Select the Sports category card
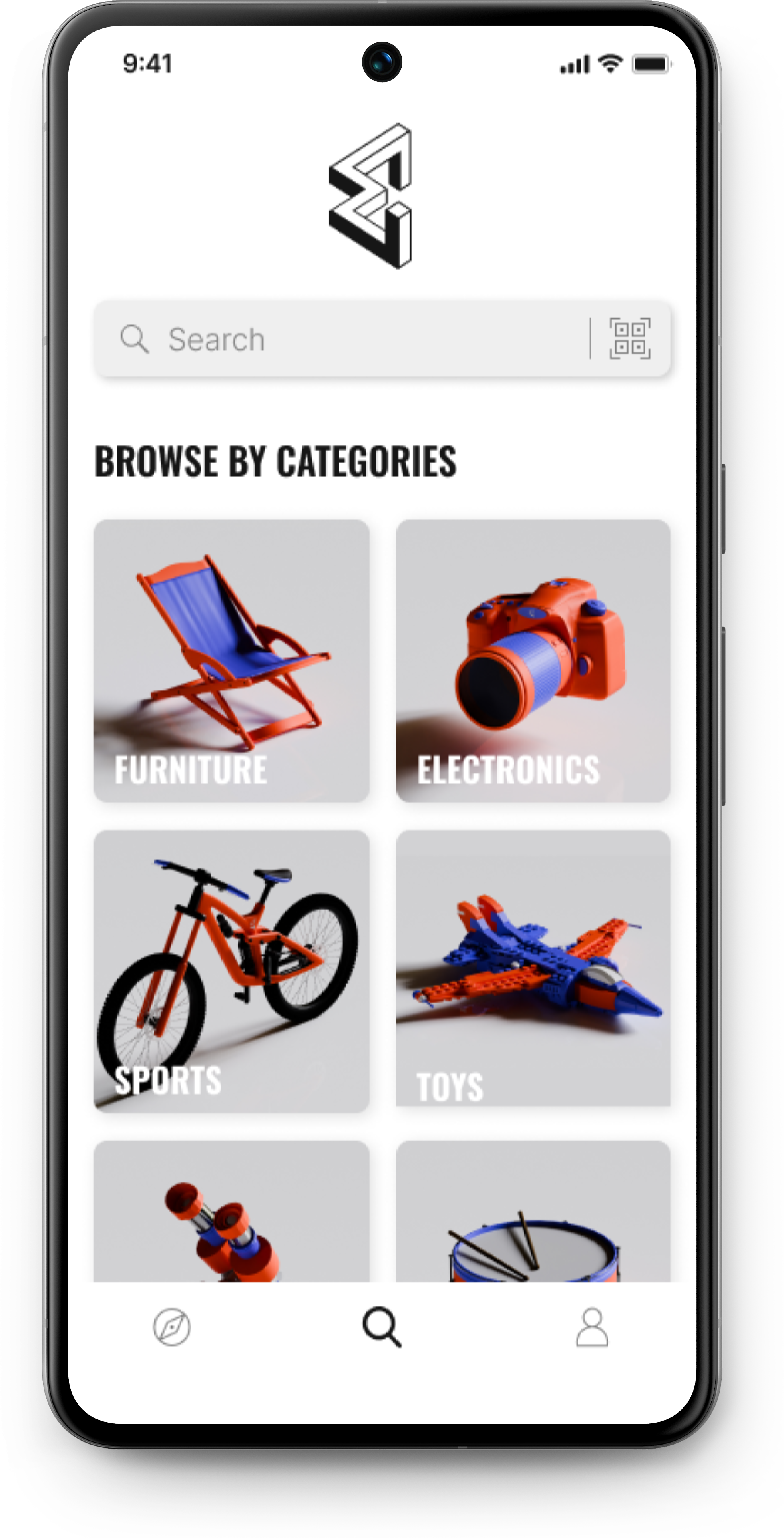 [x=231, y=971]
